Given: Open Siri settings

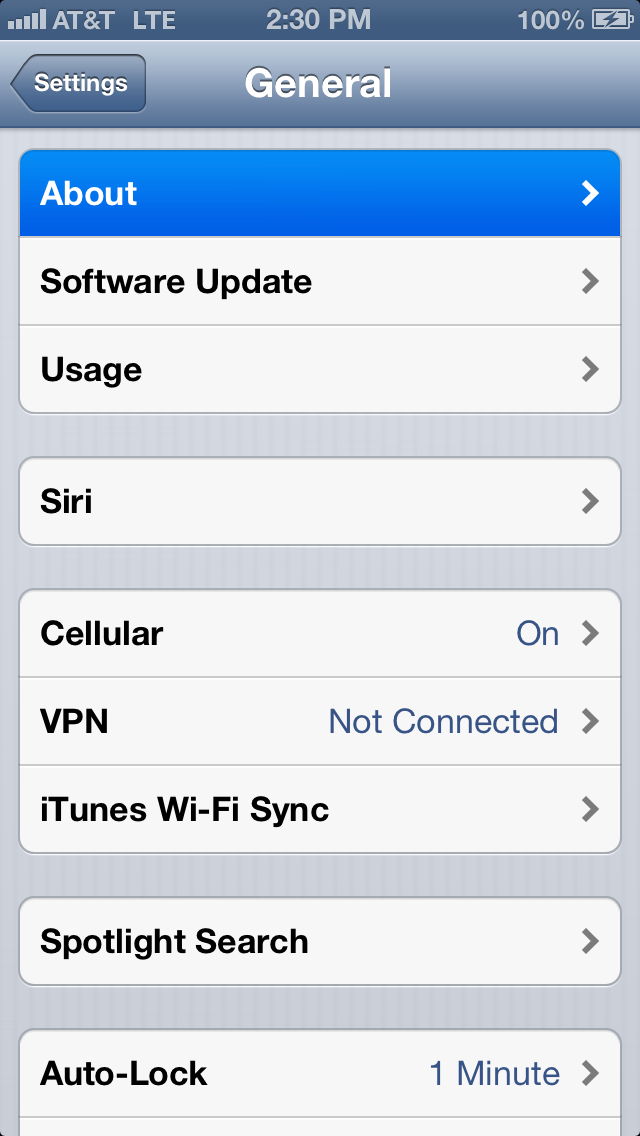Looking at the screenshot, I should coord(320,501).
